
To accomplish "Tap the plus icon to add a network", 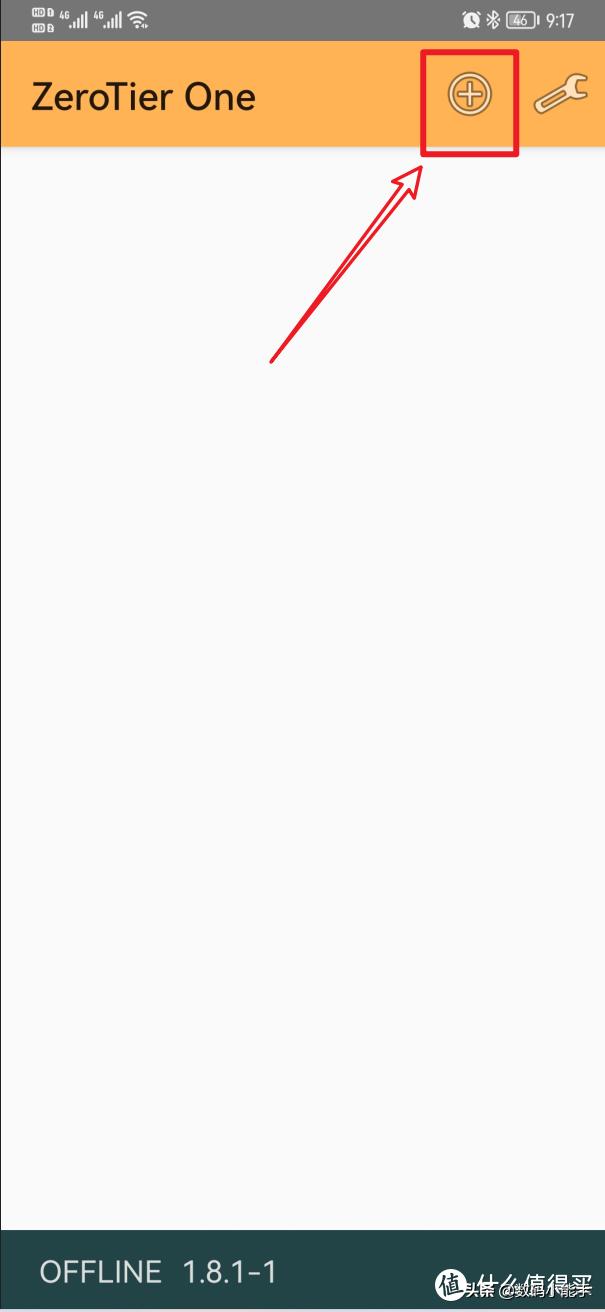I will (469, 96).
